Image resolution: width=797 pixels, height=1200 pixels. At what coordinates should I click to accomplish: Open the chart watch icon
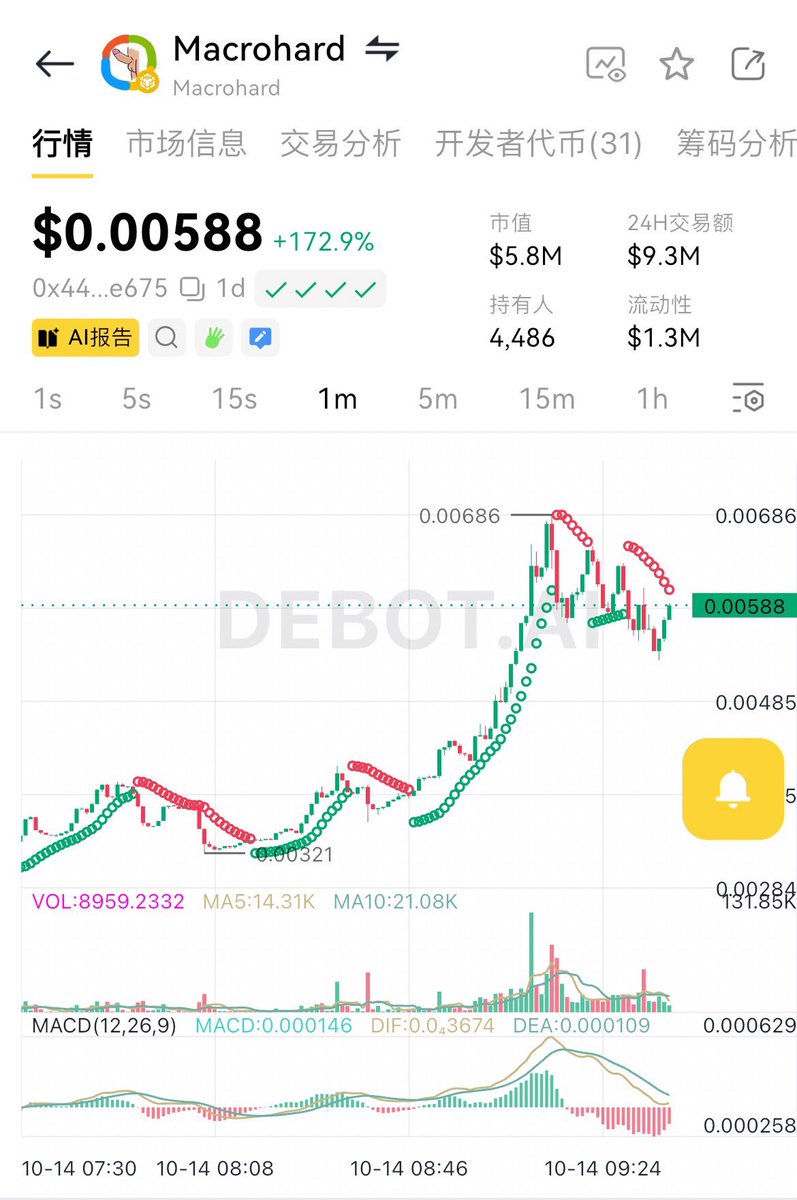[606, 64]
